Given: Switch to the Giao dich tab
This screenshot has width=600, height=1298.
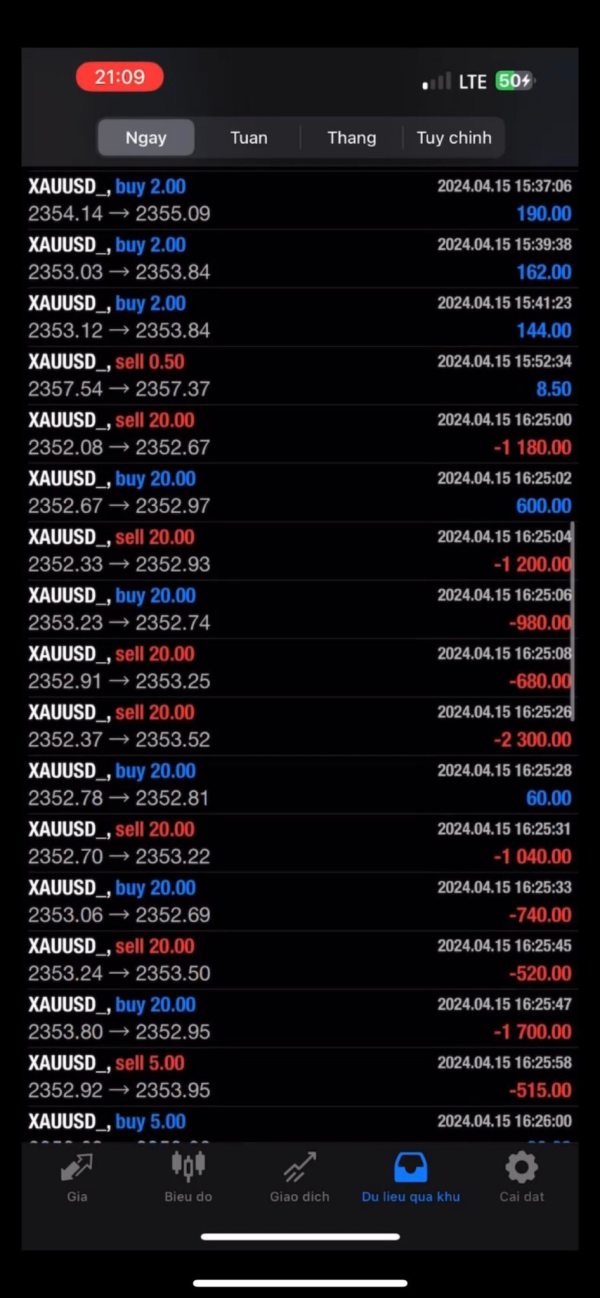Looking at the screenshot, I should pyautogui.click(x=299, y=1177).
